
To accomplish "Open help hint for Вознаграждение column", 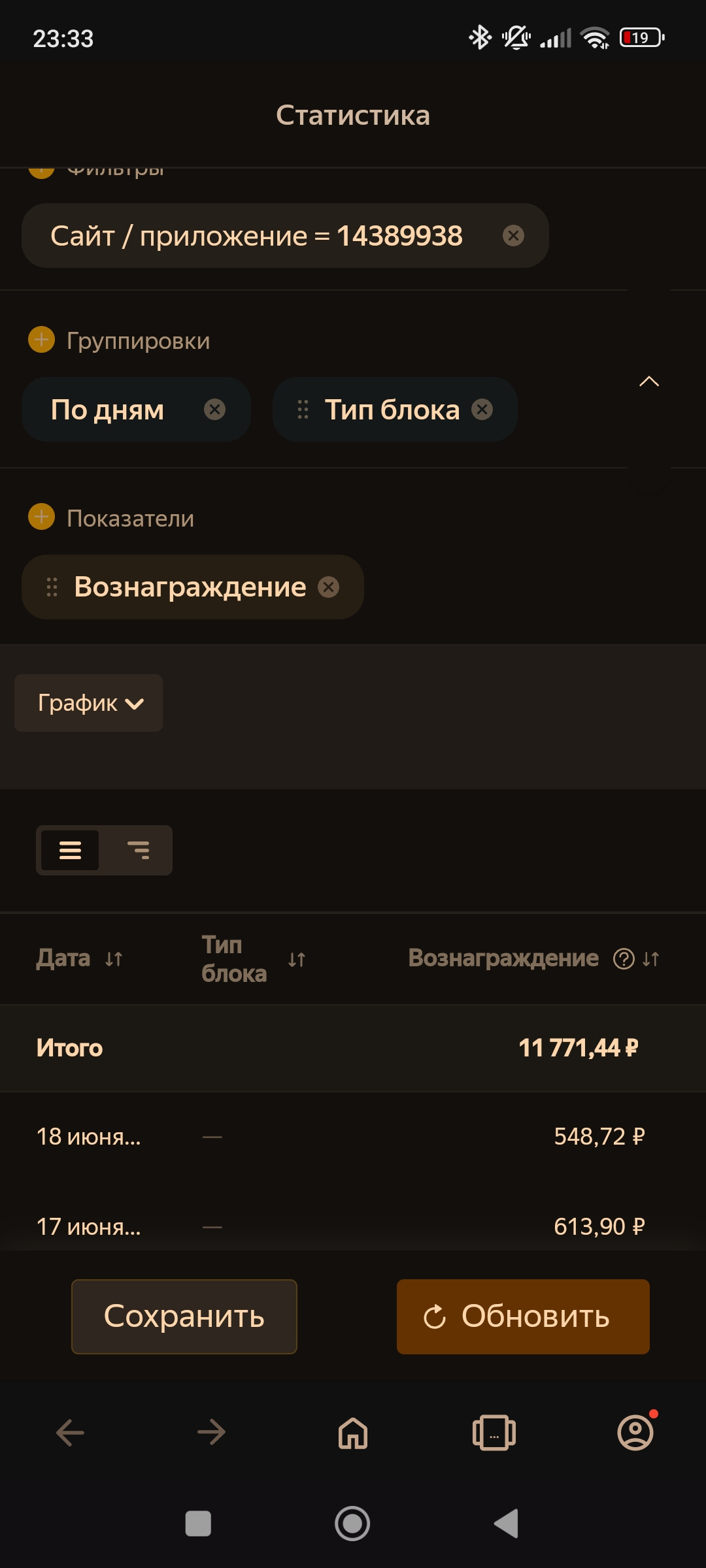I will tap(624, 958).
